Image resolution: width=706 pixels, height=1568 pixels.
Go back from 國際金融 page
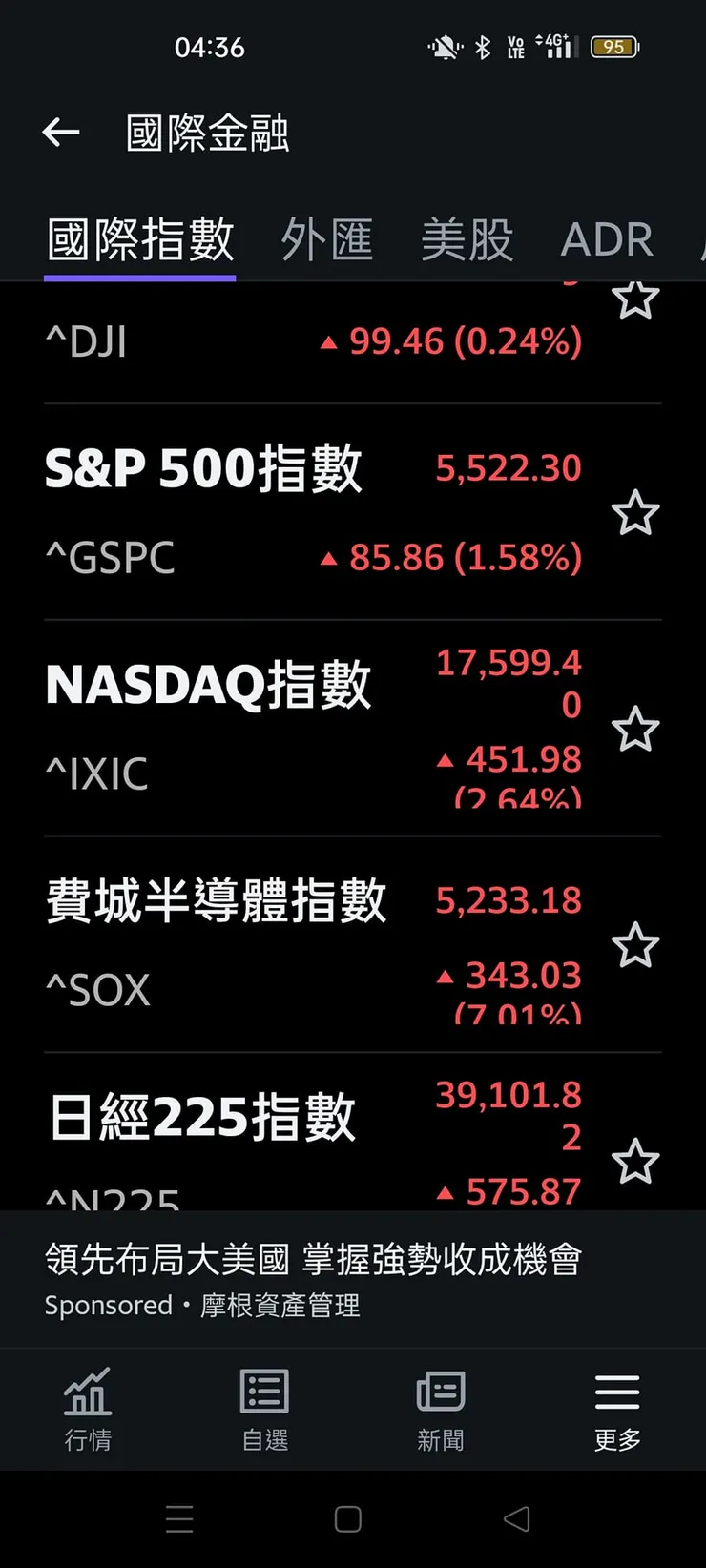point(61,133)
